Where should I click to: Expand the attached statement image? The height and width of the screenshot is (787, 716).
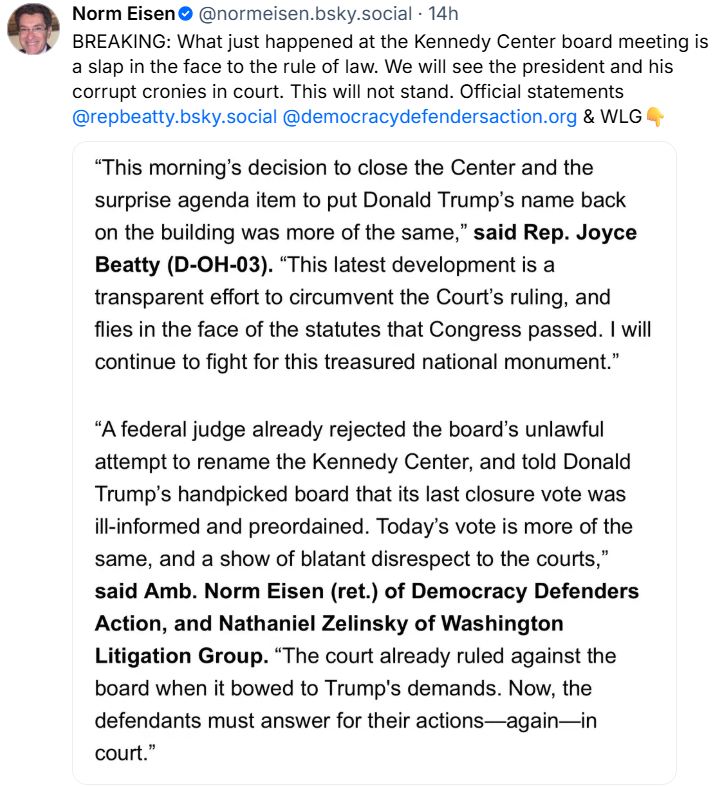(374, 463)
